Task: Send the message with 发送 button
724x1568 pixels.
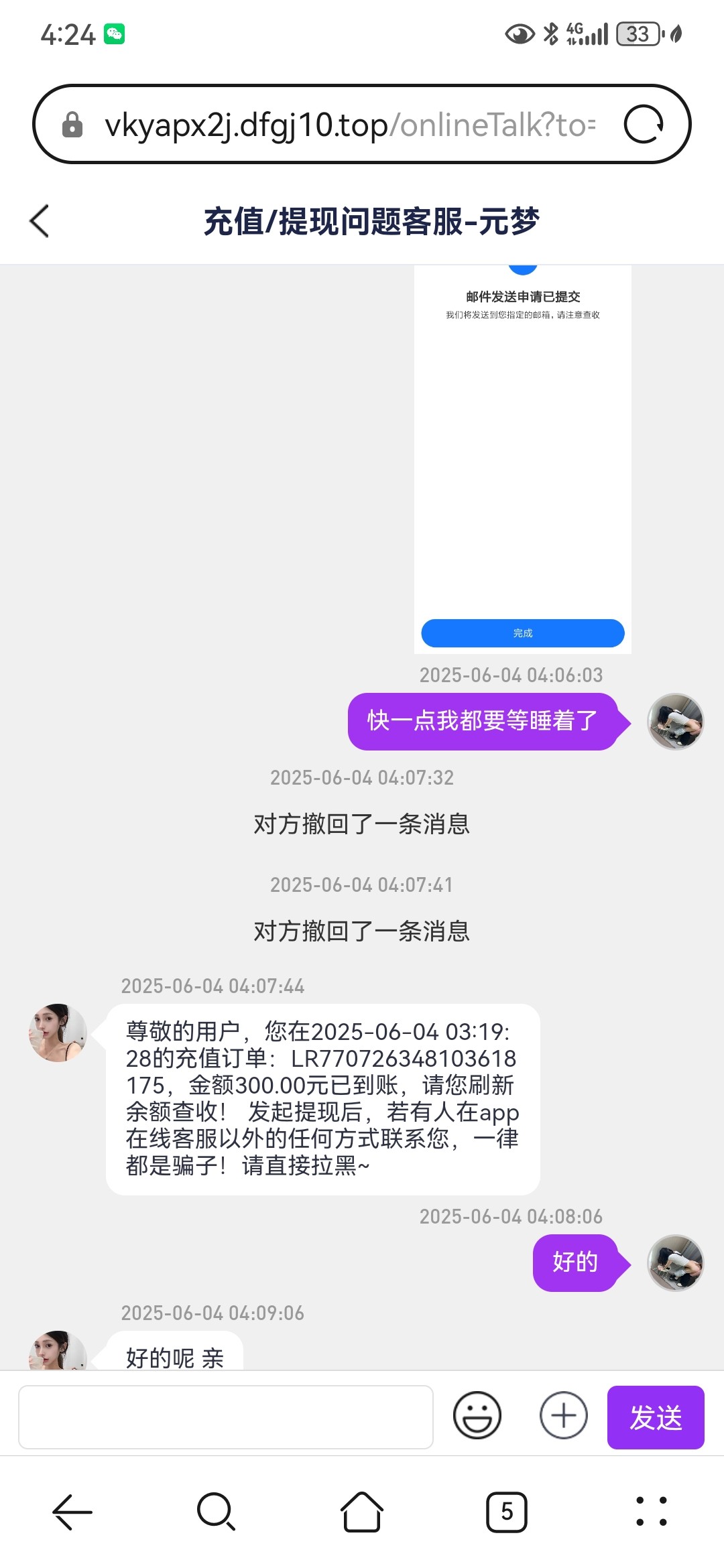Action: pyautogui.click(x=655, y=1417)
